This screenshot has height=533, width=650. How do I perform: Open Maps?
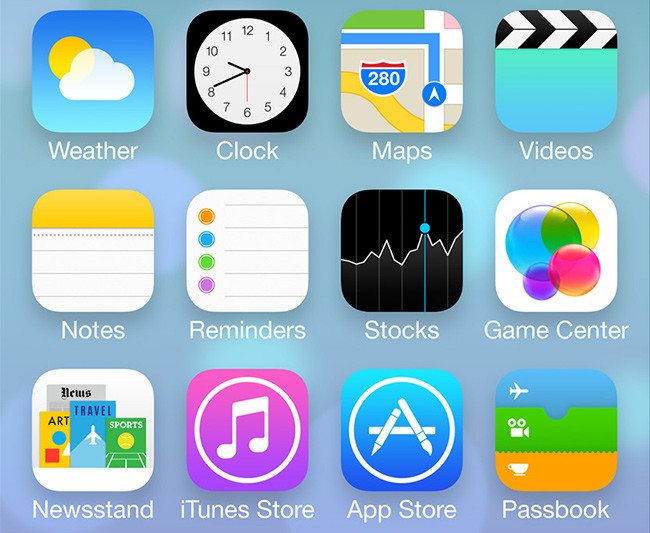[402, 71]
